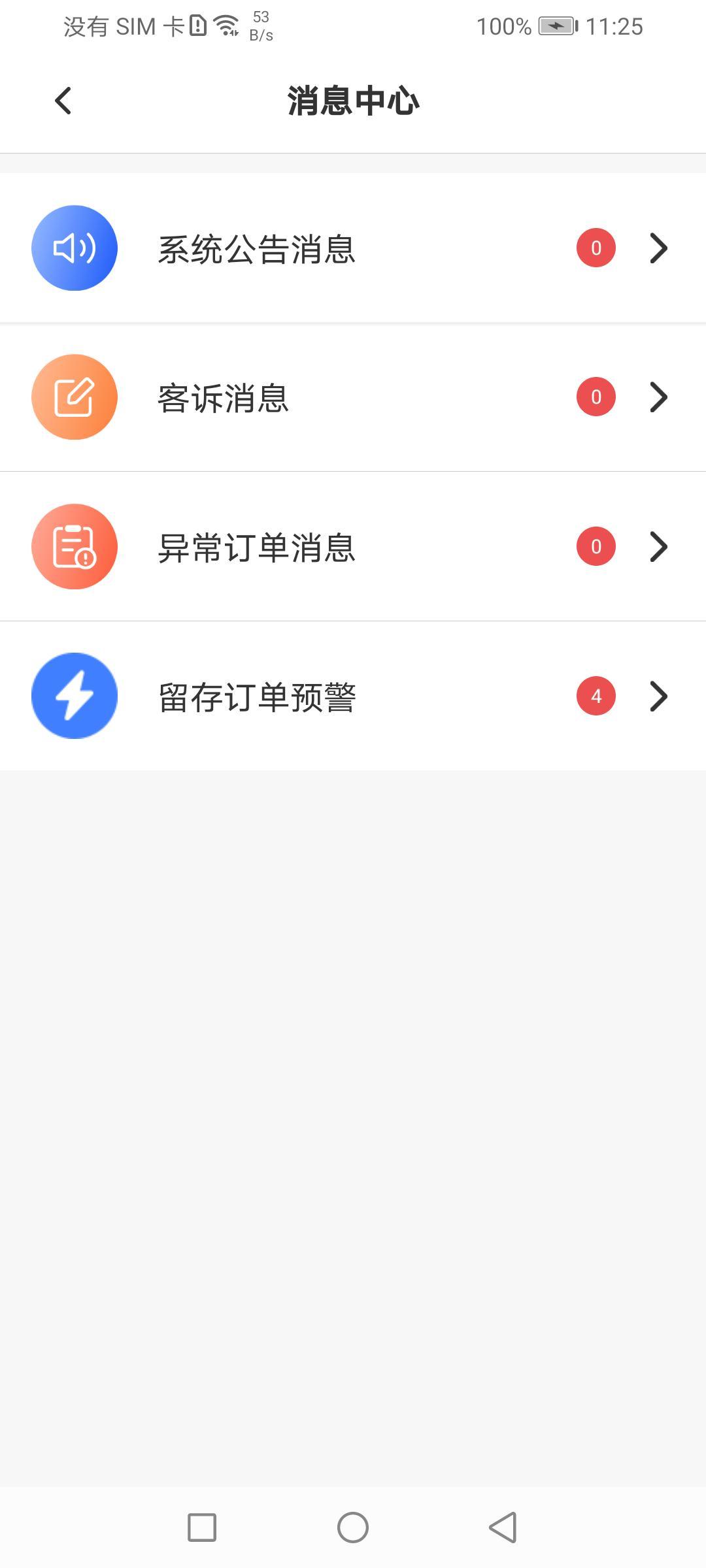Open the 系统公告消息 speaker icon
This screenshot has width=706, height=1568.
(73, 247)
